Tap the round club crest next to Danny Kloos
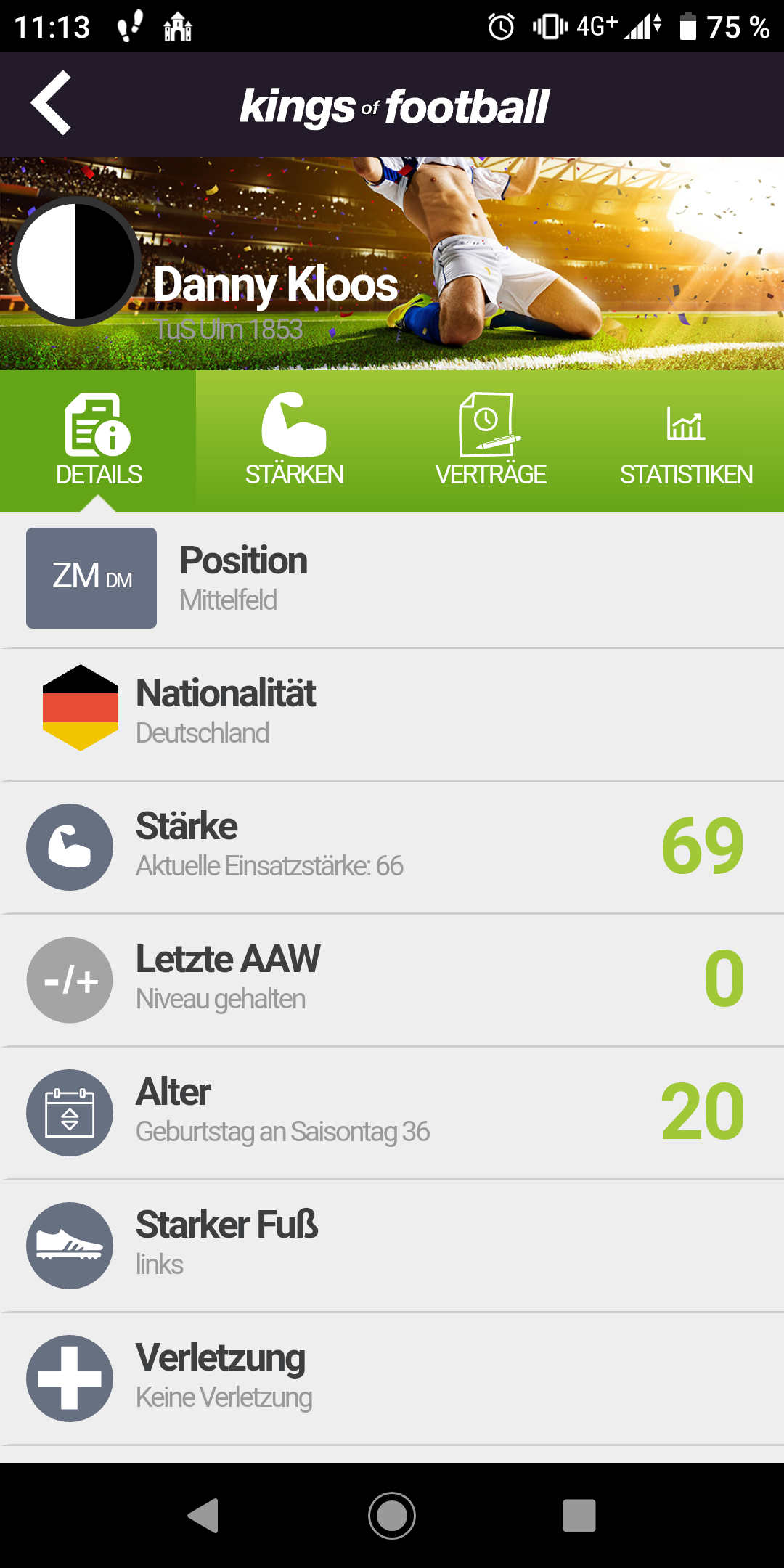 76,261
